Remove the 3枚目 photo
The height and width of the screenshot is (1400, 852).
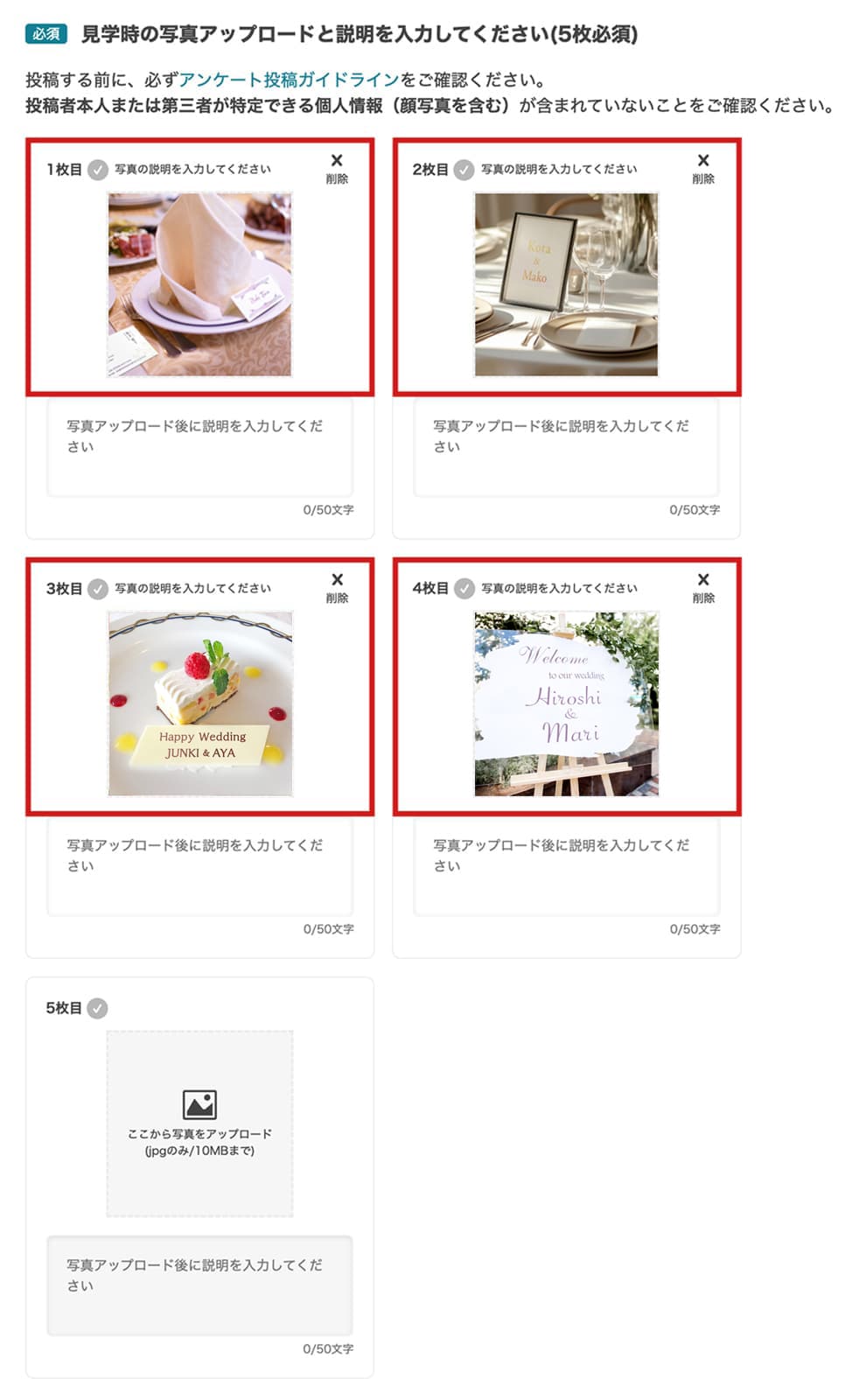pos(337,586)
